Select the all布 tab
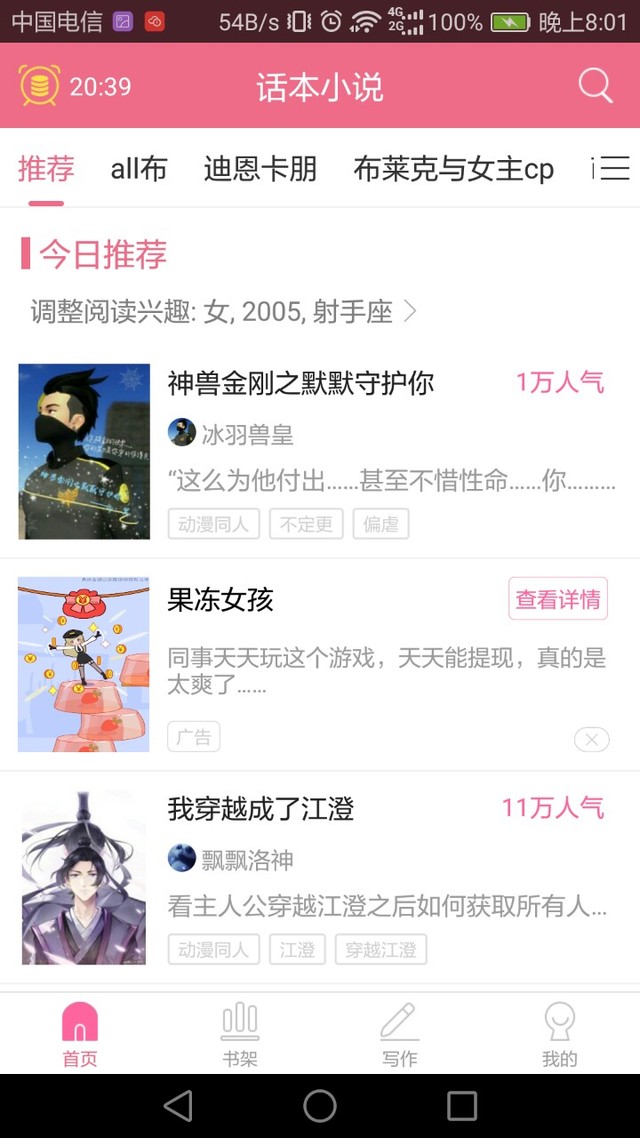Screen dimensions: 640x1138 tap(139, 169)
